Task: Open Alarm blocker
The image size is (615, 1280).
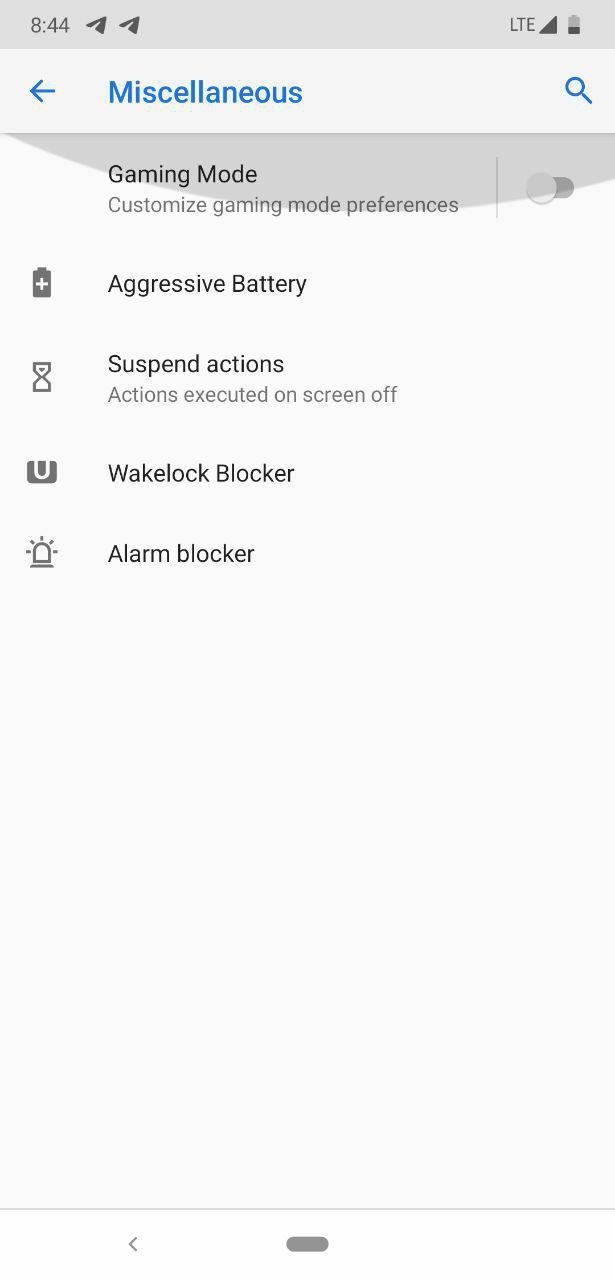Action: coord(307,553)
